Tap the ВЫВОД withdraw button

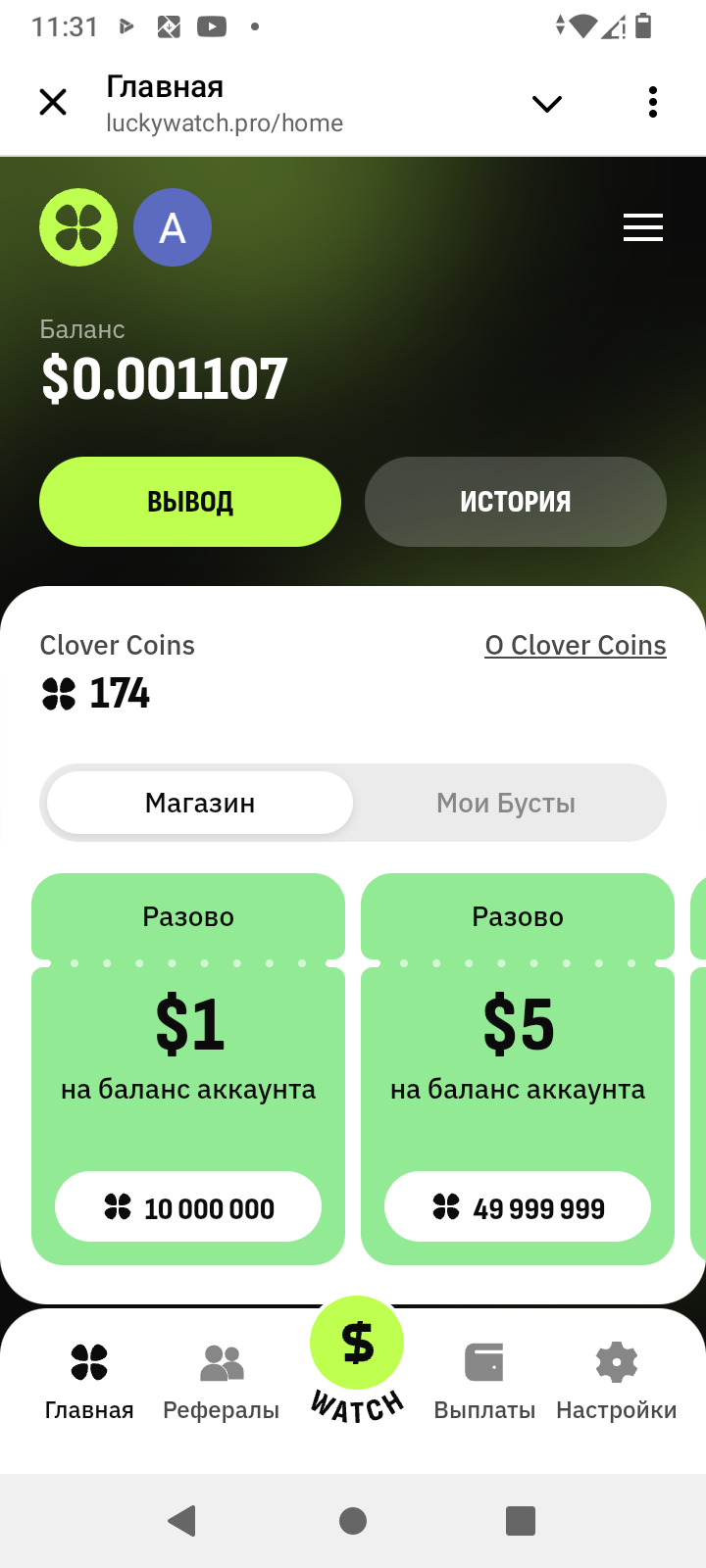(x=190, y=502)
